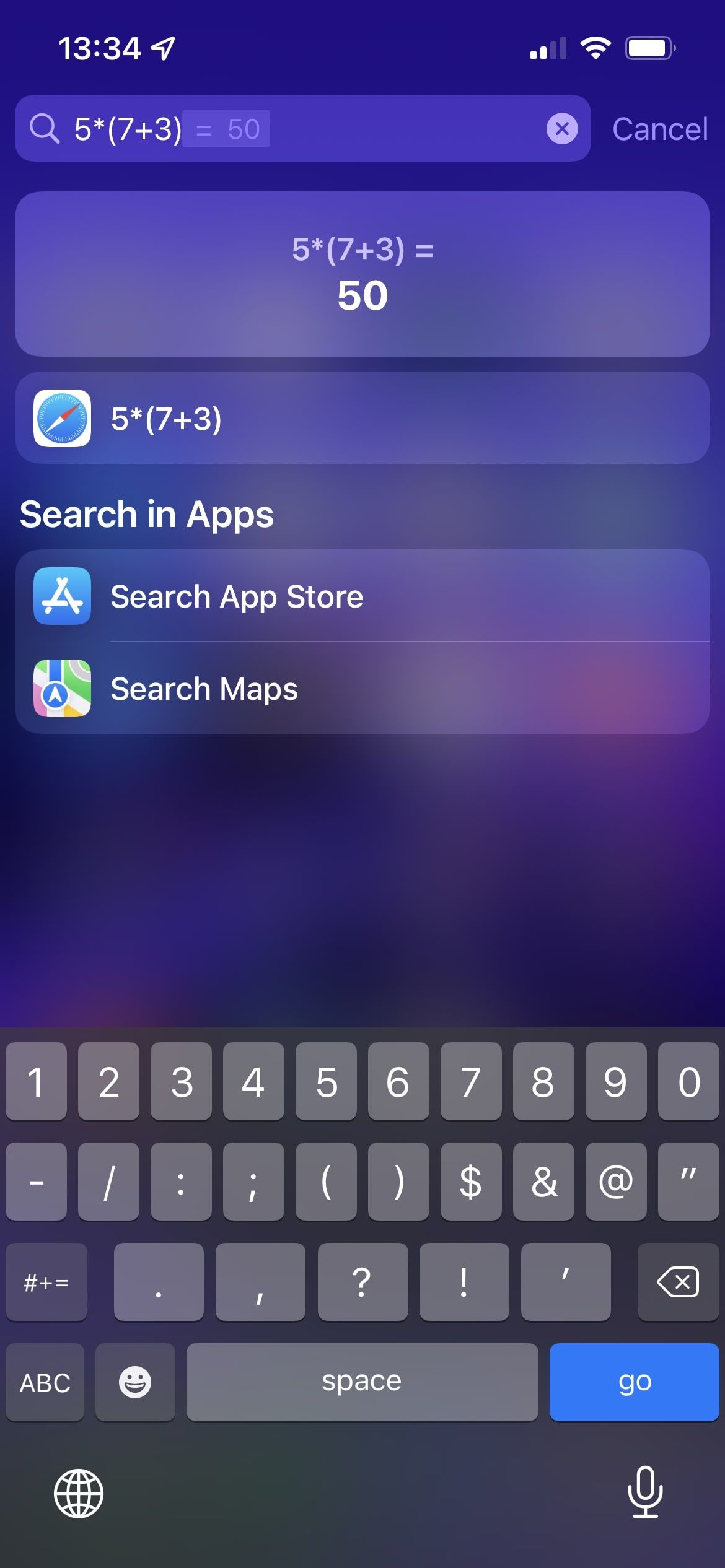Switch to the #+= symbols keyboard

click(46, 1281)
